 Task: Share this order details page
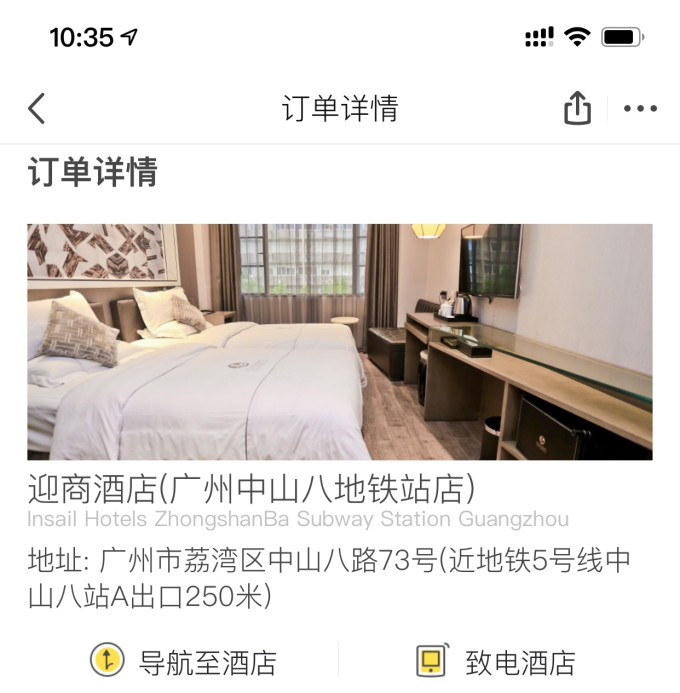click(577, 108)
